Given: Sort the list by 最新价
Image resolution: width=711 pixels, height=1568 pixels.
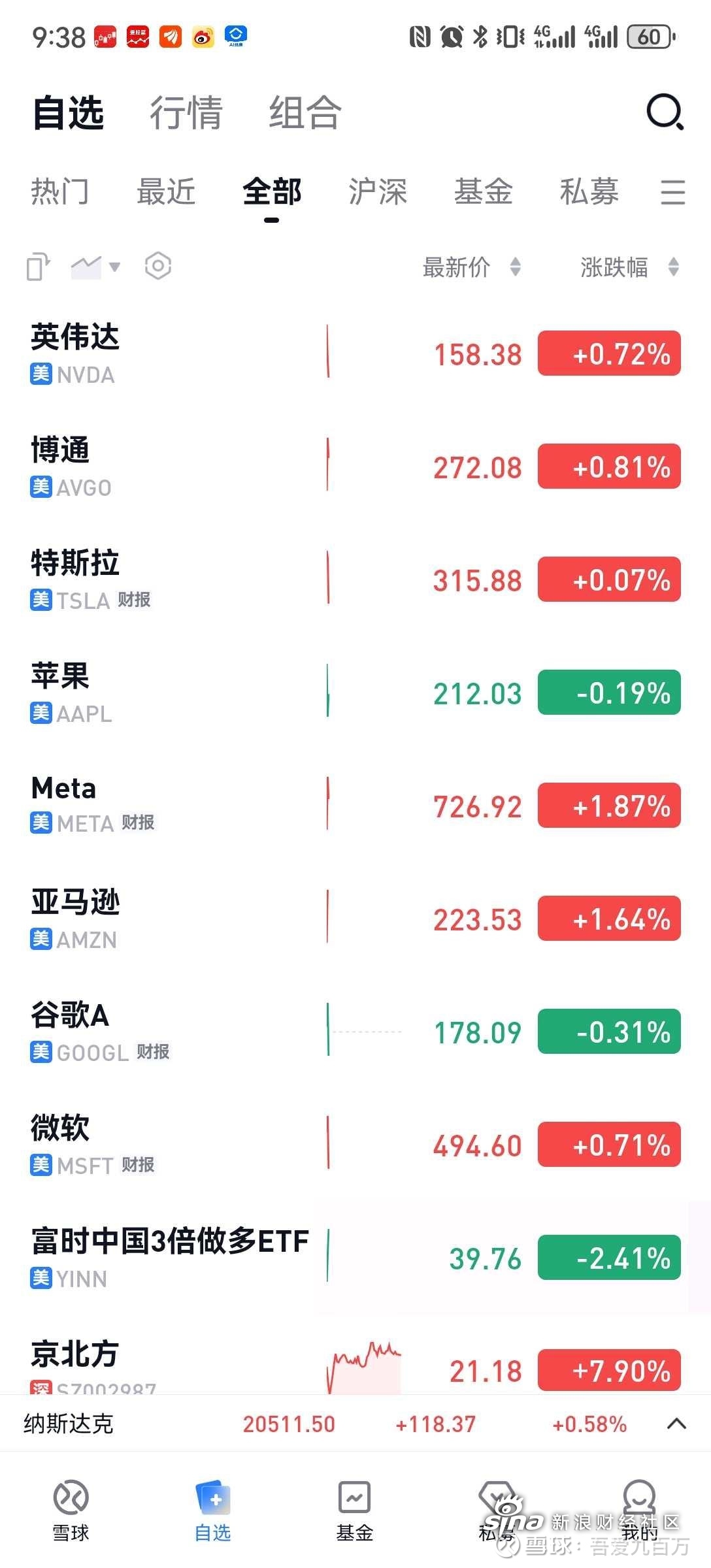Looking at the screenshot, I should pos(471,267).
